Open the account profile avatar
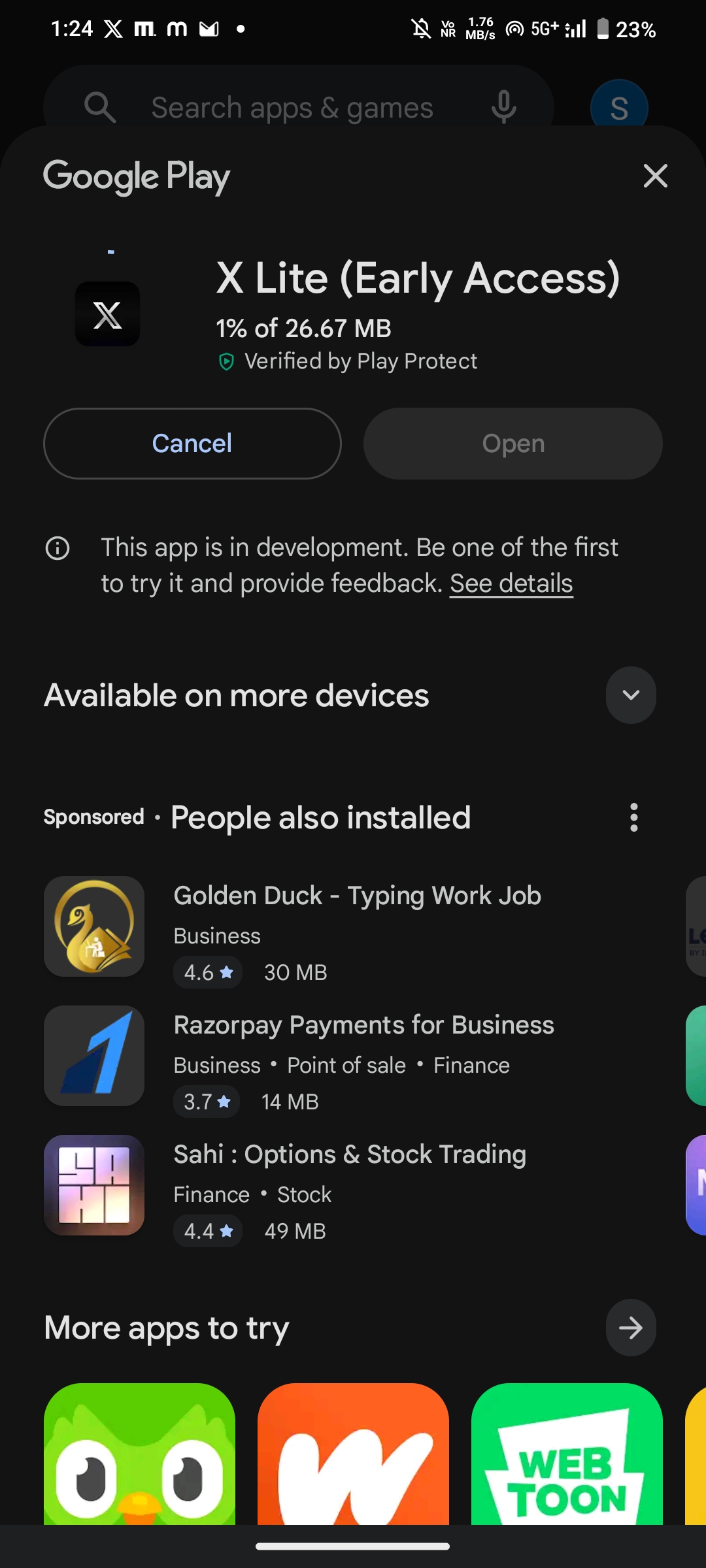The image size is (706, 1568). pos(618,108)
